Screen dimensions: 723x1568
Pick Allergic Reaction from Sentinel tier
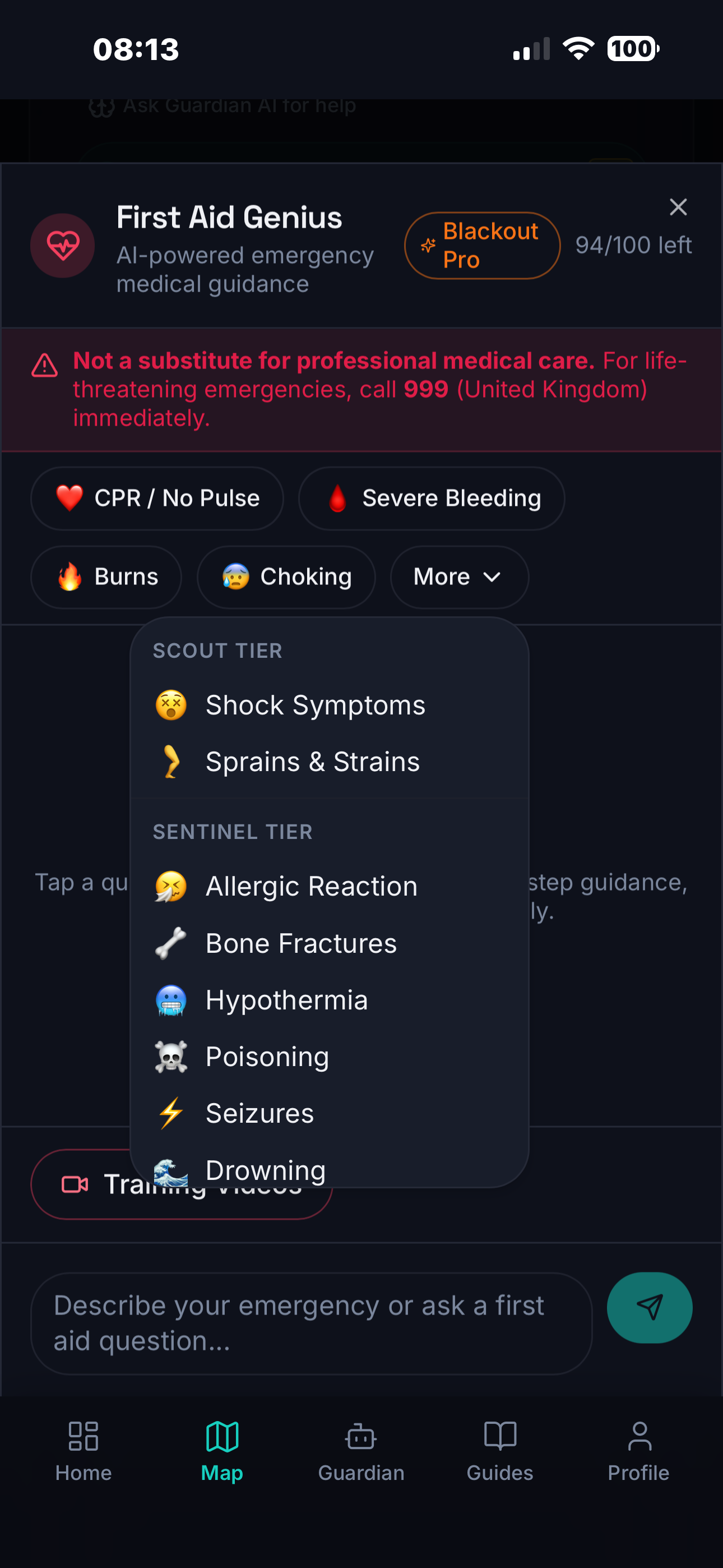click(x=310, y=886)
